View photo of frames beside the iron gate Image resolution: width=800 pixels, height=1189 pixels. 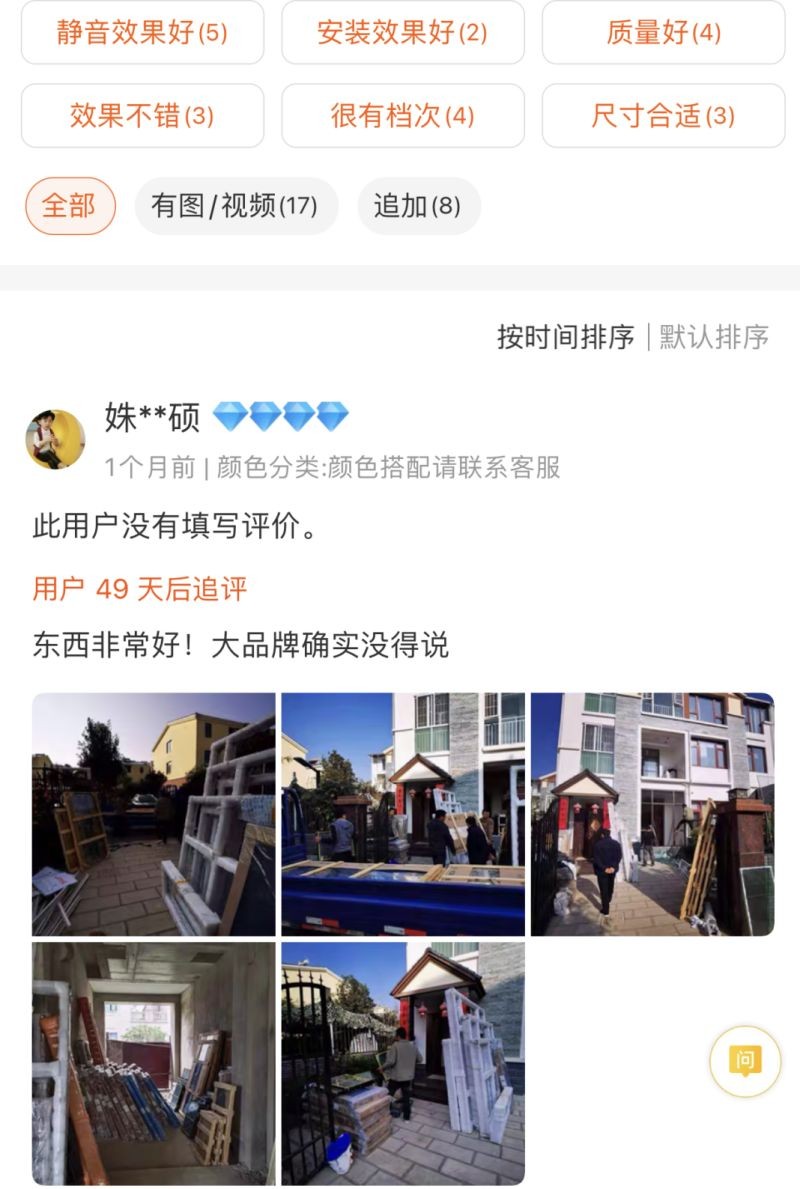tap(403, 1063)
